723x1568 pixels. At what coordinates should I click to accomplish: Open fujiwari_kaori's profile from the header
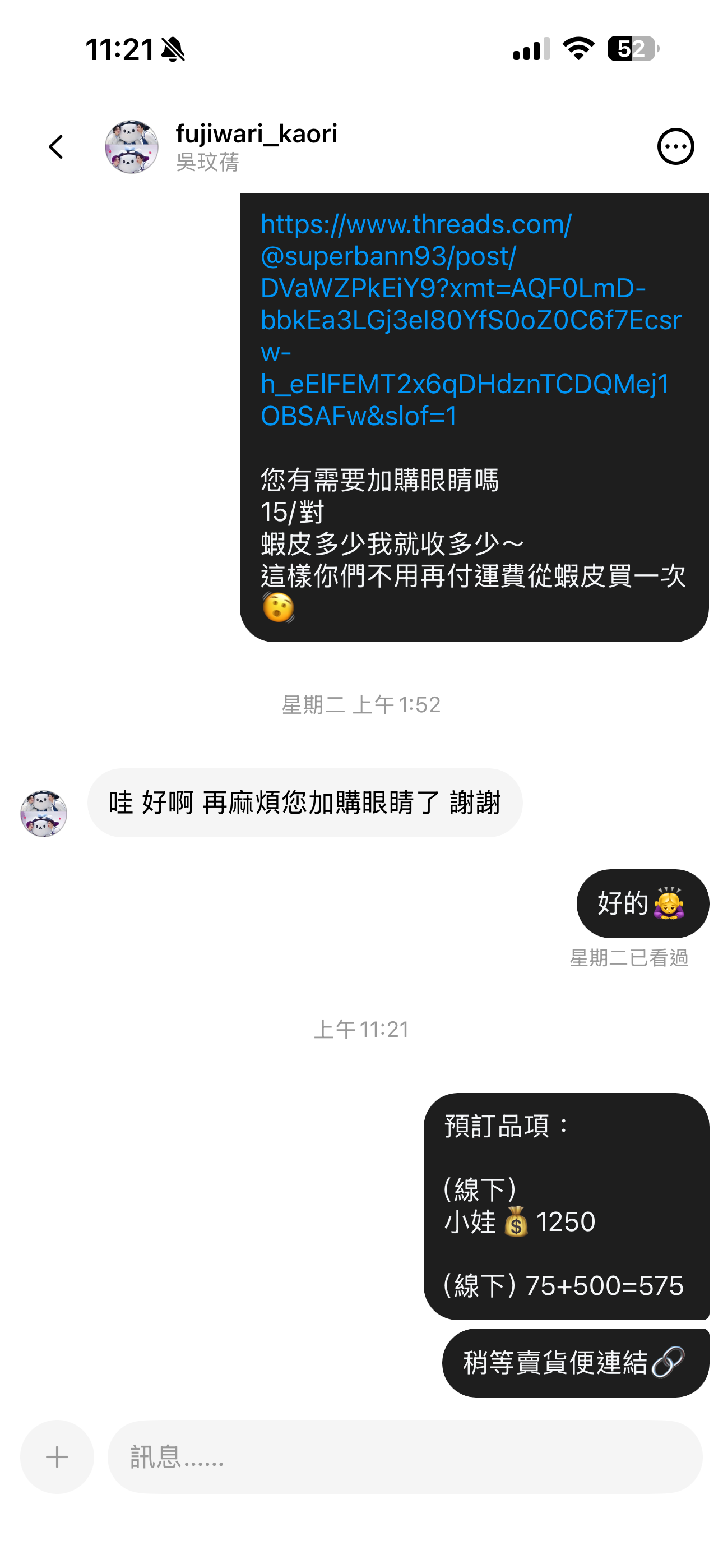tap(256, 145)
